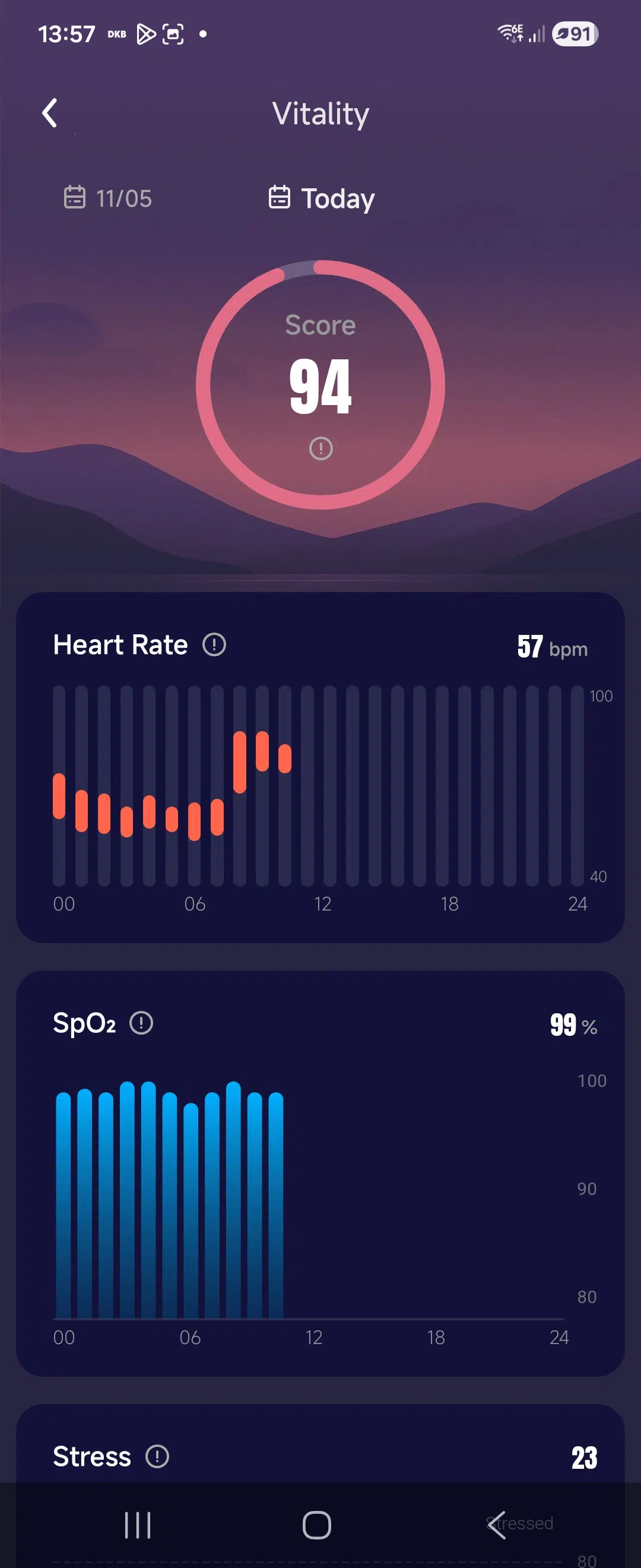Open the info icon under Score
Screen dimensions: 641x1568
pos(320,448)
